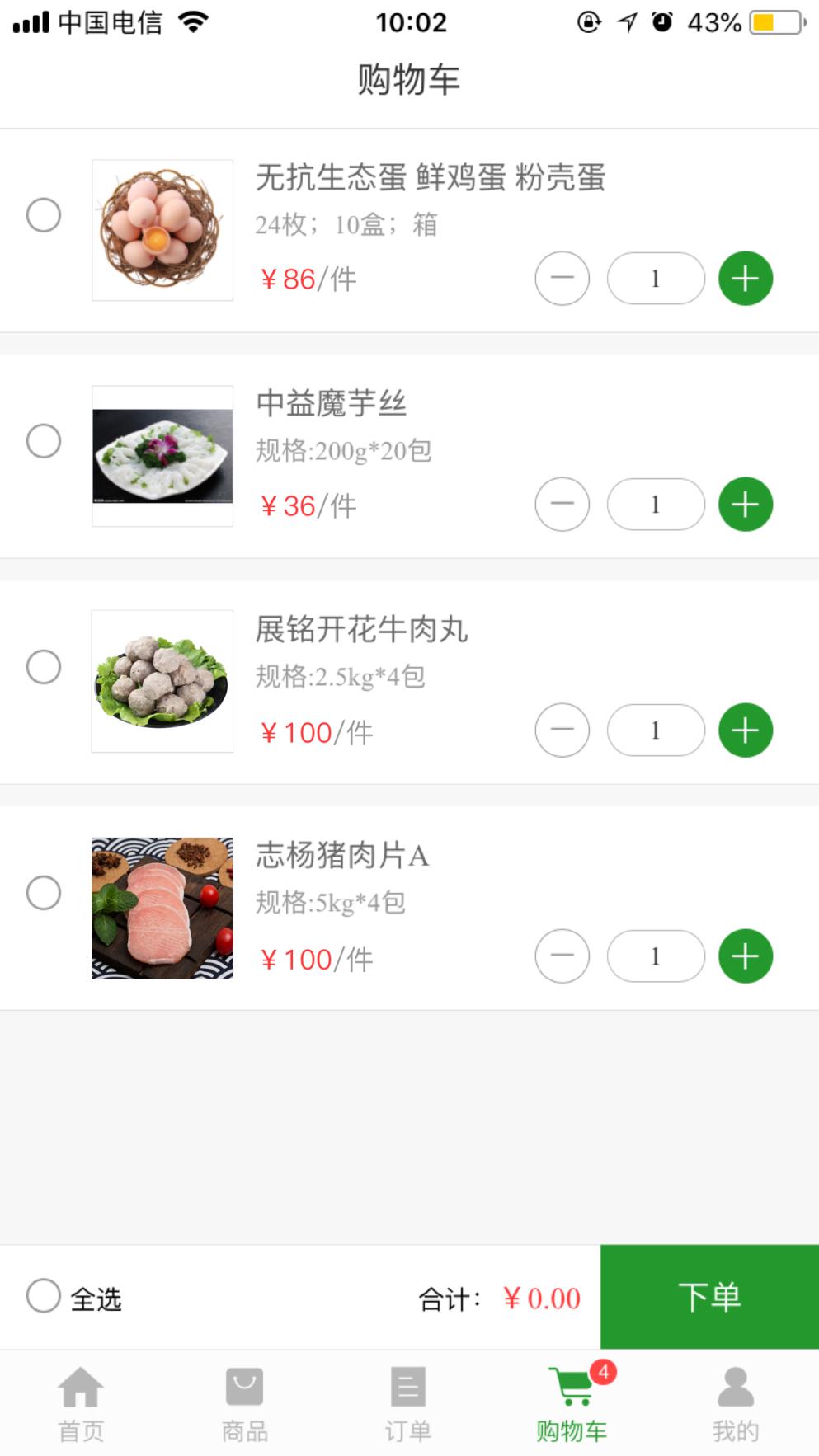Decrease quantity of 展铭开花牛肉丸 with minus icon
Screen dimensions: 819x1456
point(562,730)
